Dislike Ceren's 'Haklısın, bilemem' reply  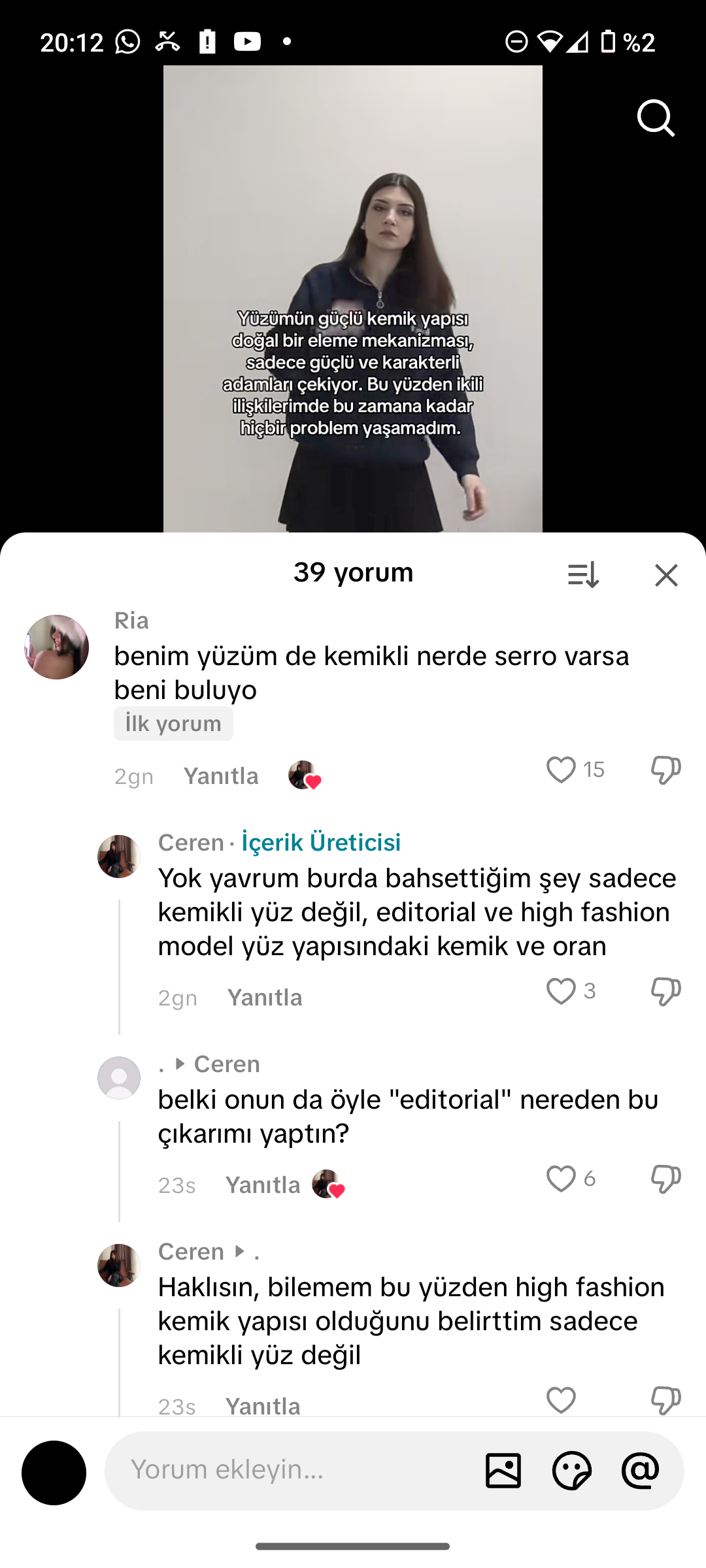[665, 1399]
